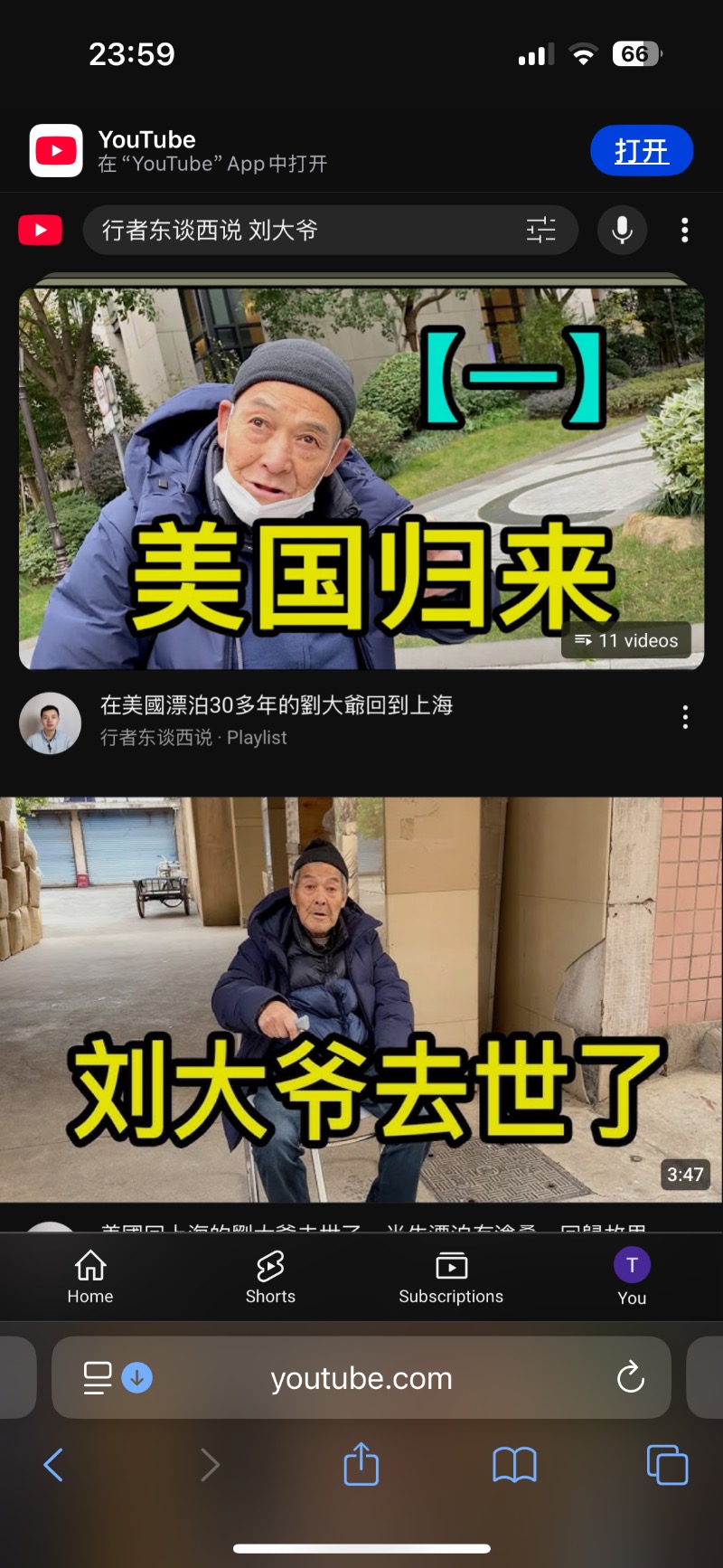Tap the YouTube logo beside the search box

[41, 231]
